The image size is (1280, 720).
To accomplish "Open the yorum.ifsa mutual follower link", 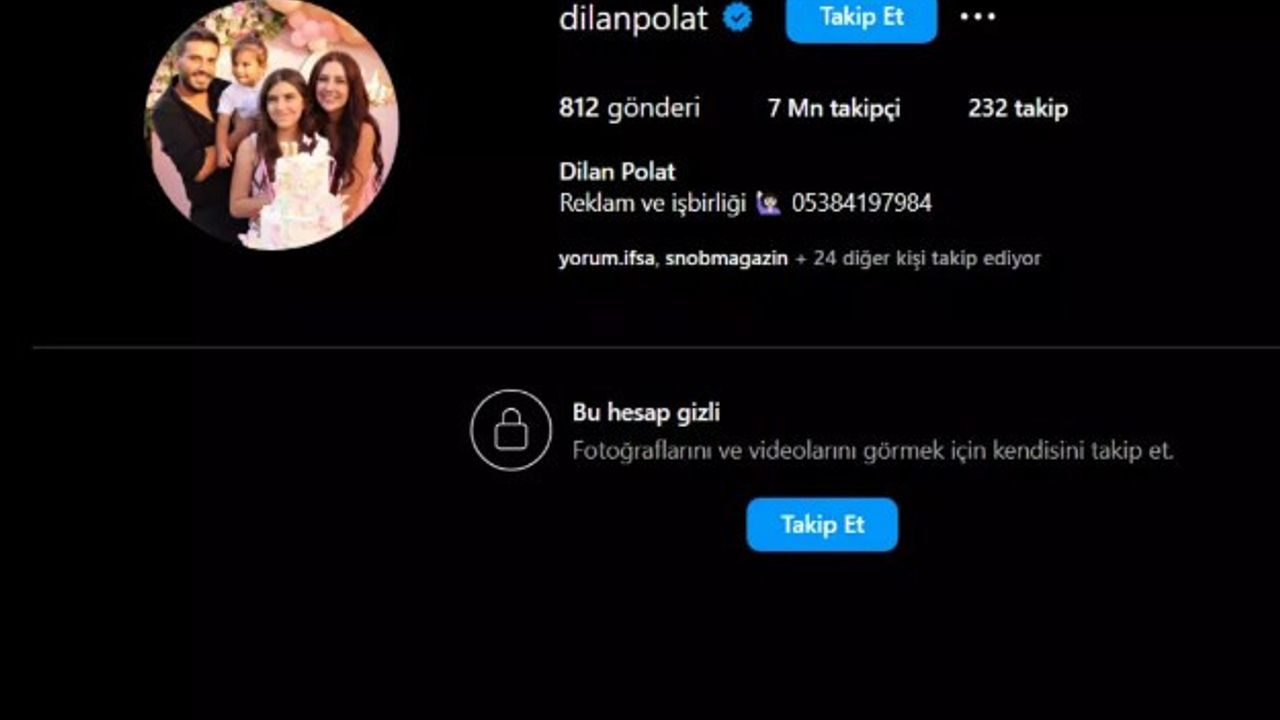I will click(x=605, y=258).
